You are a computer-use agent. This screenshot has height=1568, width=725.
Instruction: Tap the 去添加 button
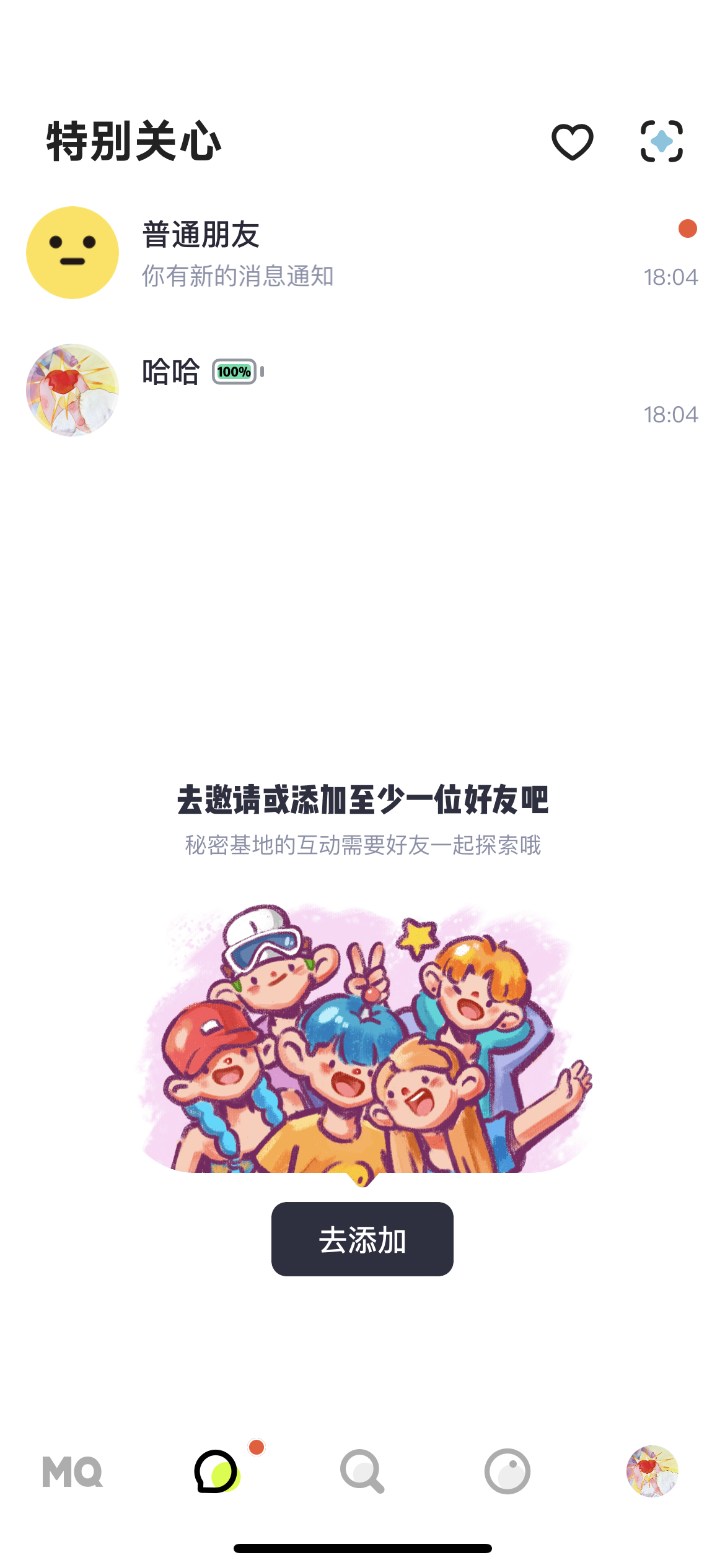[x=362, y=1239]
